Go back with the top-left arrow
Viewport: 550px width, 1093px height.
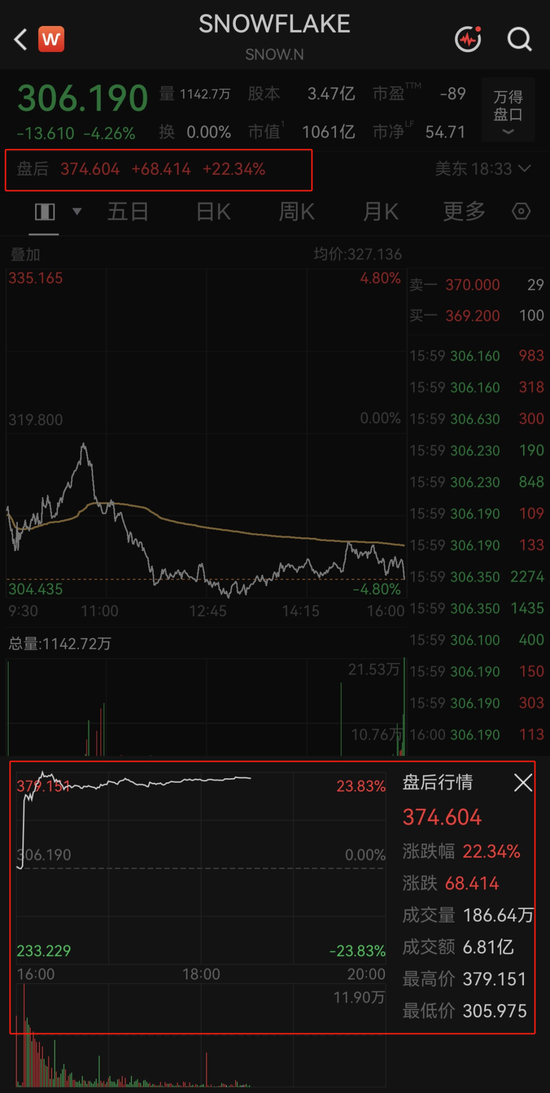(x=21, y=40)
